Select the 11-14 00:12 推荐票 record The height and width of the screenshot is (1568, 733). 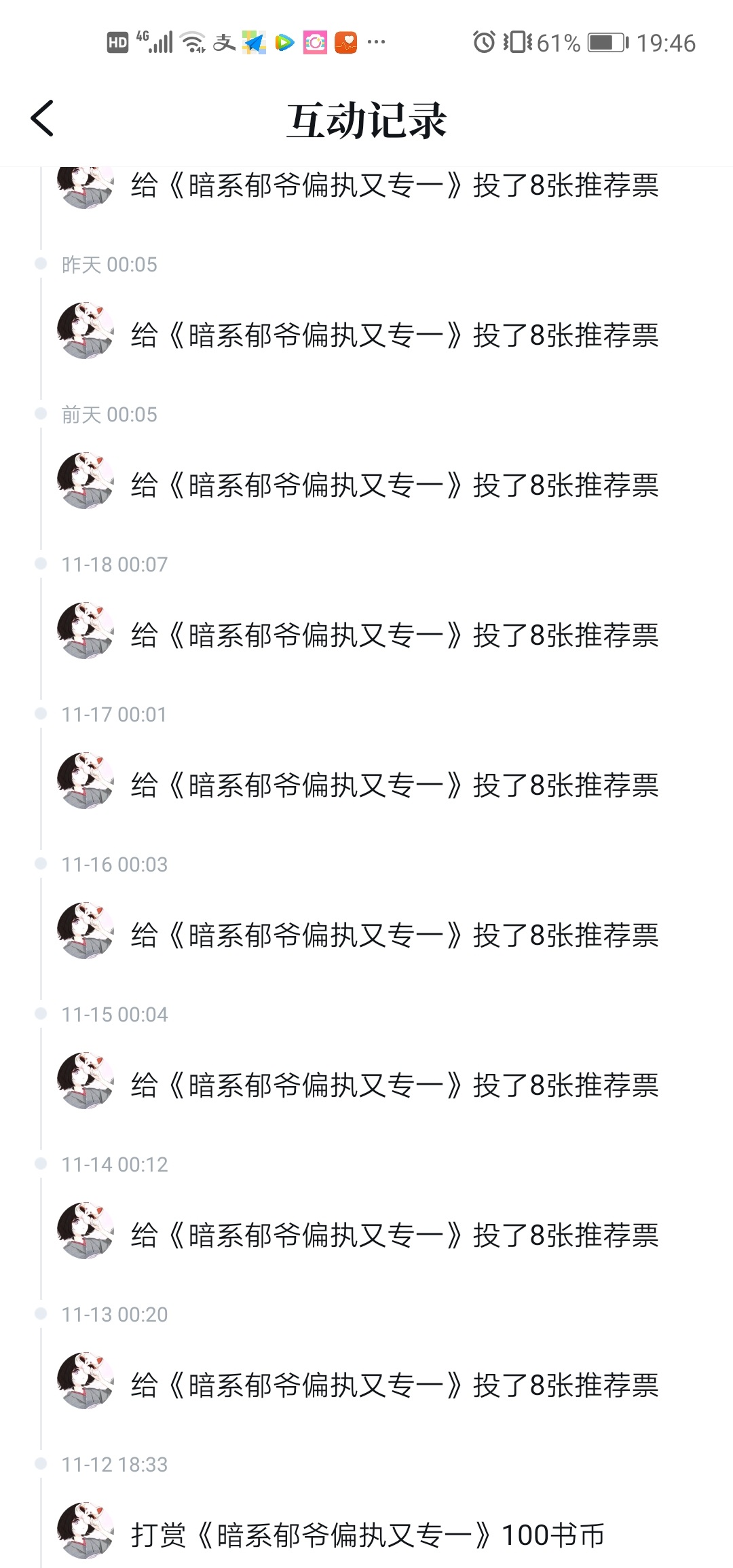[394, 1235]
